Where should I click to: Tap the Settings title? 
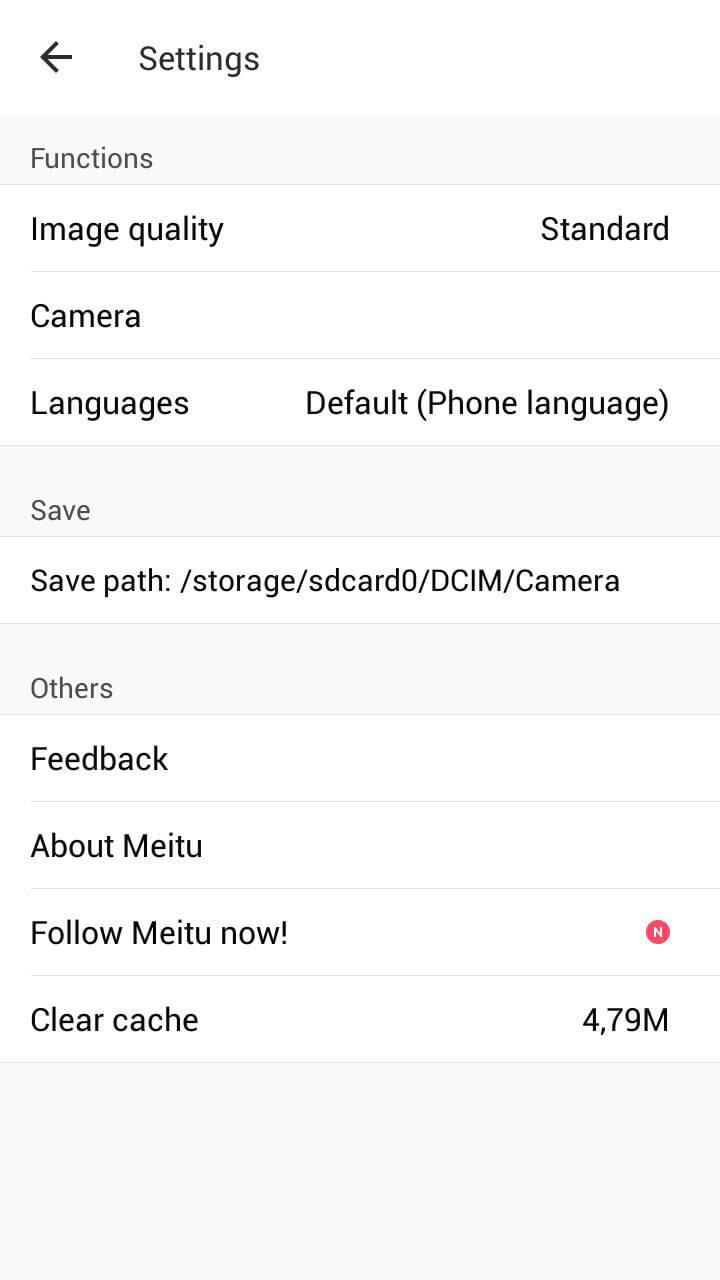[198, 58]
